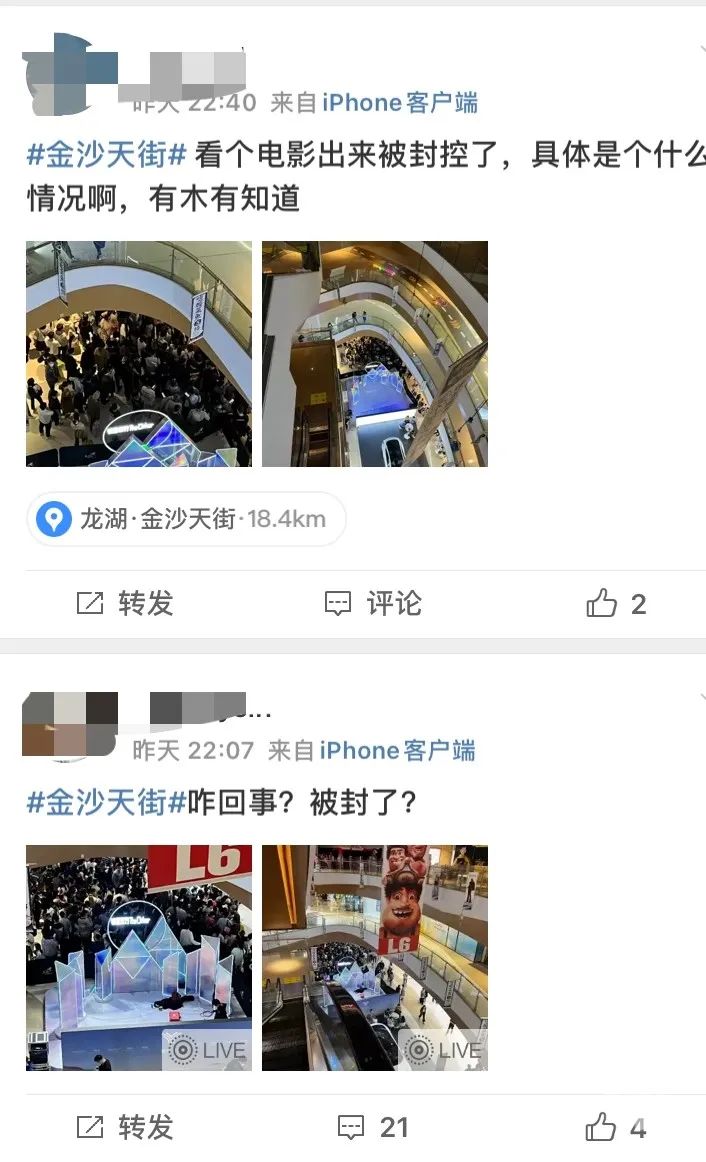Viewport: 706px width, 1162px height.
Task: Open crowd photo in the 22:40 post
Action: coord(138,354)
